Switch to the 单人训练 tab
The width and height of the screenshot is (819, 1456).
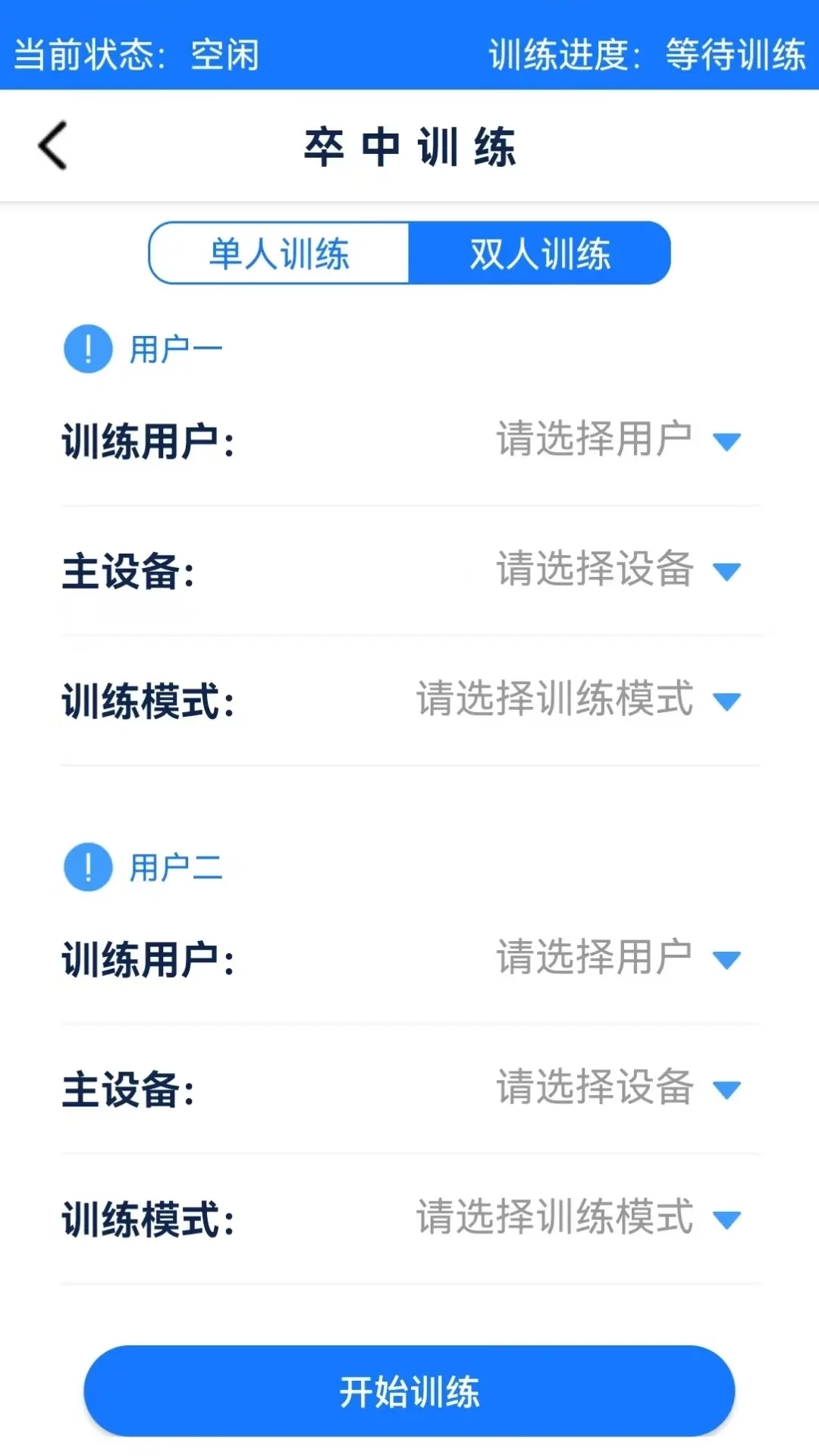tap(279, 253)
